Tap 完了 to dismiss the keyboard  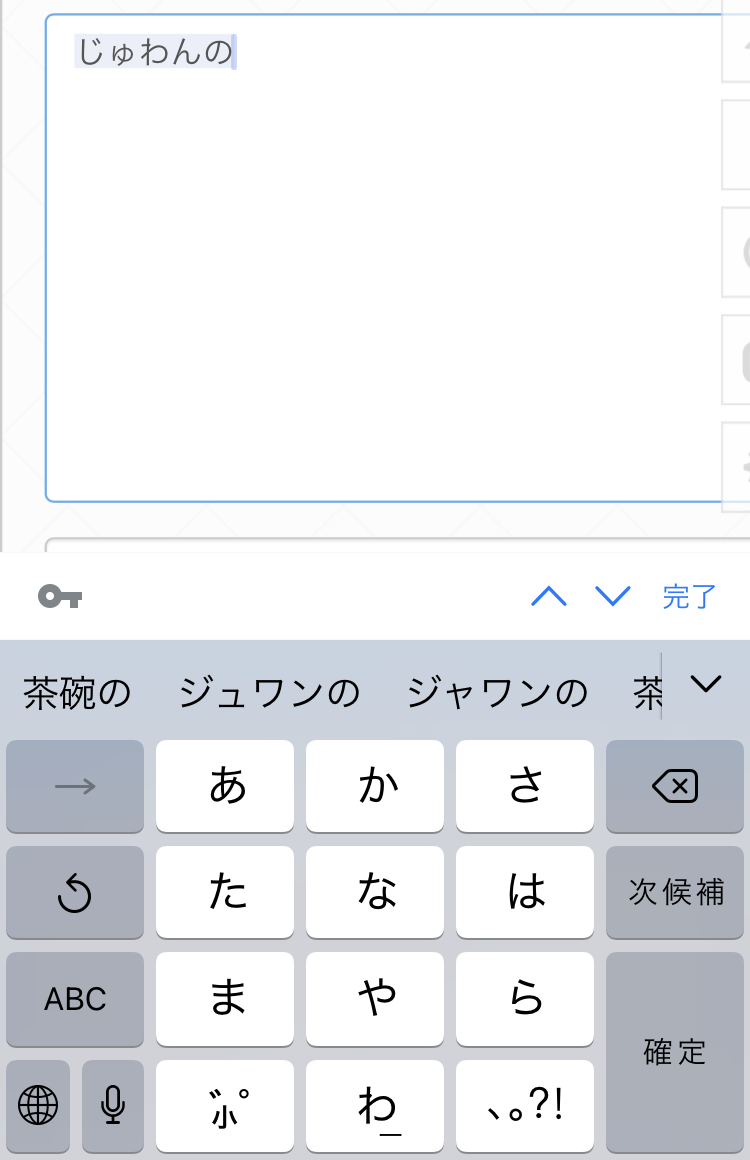click(x=689, y=597)
